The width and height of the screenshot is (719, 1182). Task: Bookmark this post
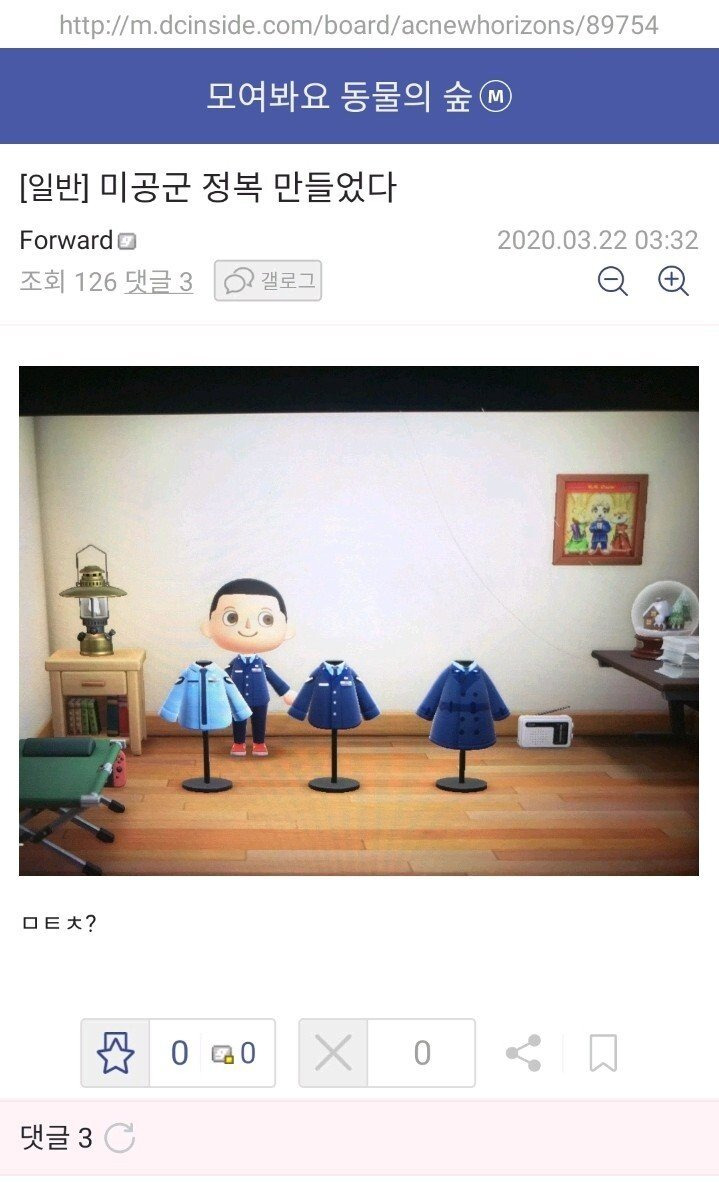(x=603, y=1053)
